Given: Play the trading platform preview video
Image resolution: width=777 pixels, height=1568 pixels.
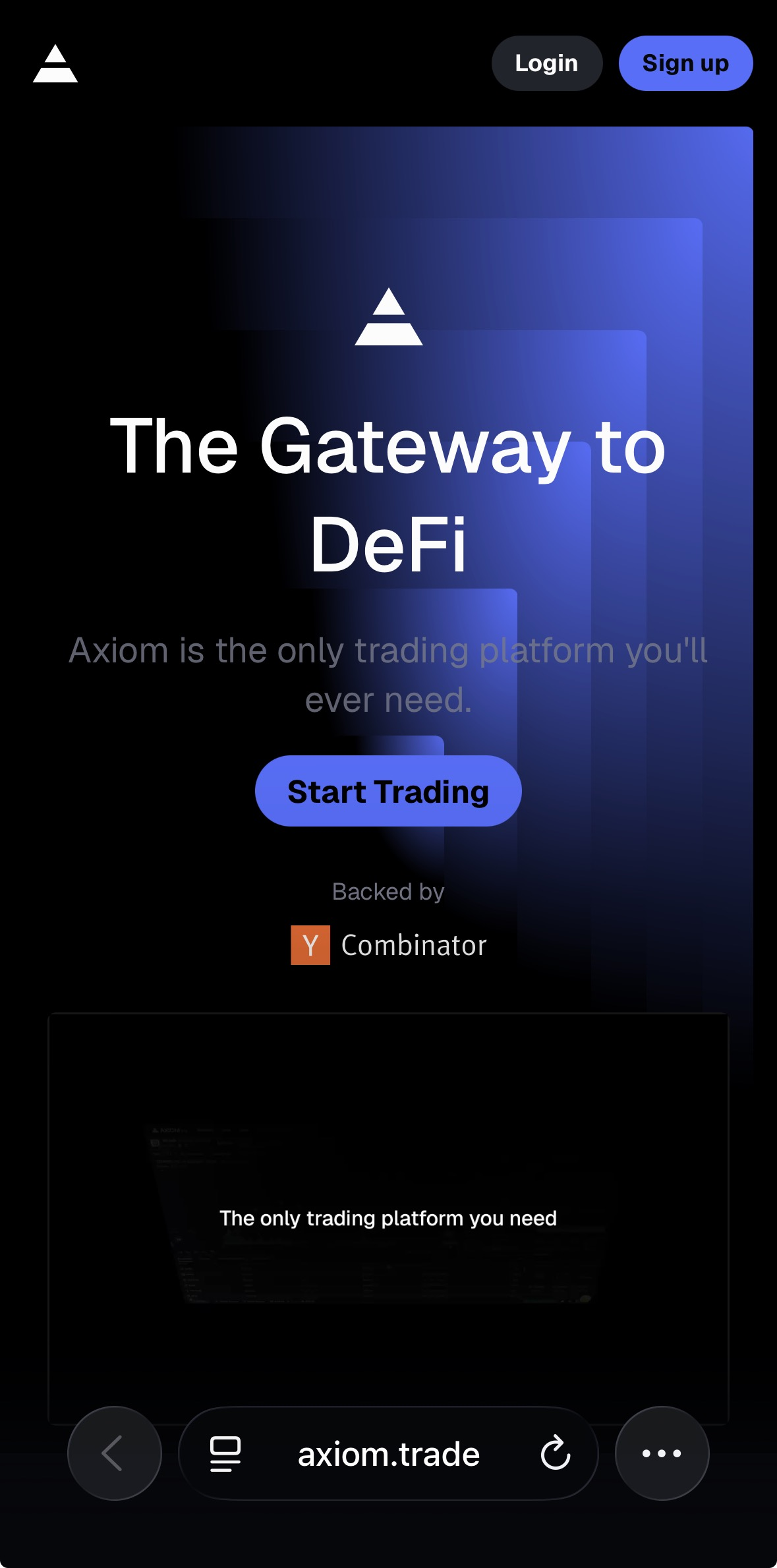Looking at the screenshot, I should (388, 1218).
